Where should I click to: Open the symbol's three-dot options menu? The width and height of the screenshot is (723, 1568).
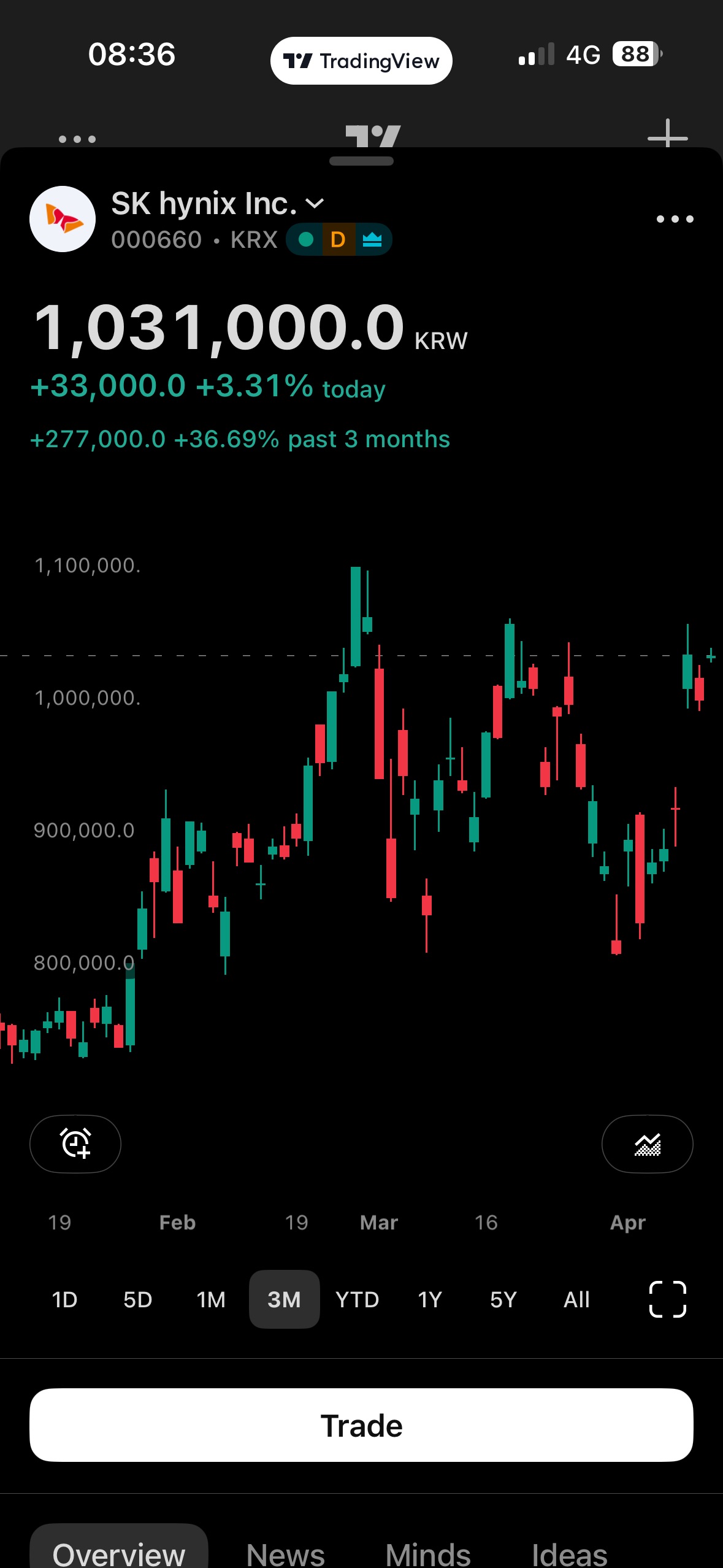point(675,219)
